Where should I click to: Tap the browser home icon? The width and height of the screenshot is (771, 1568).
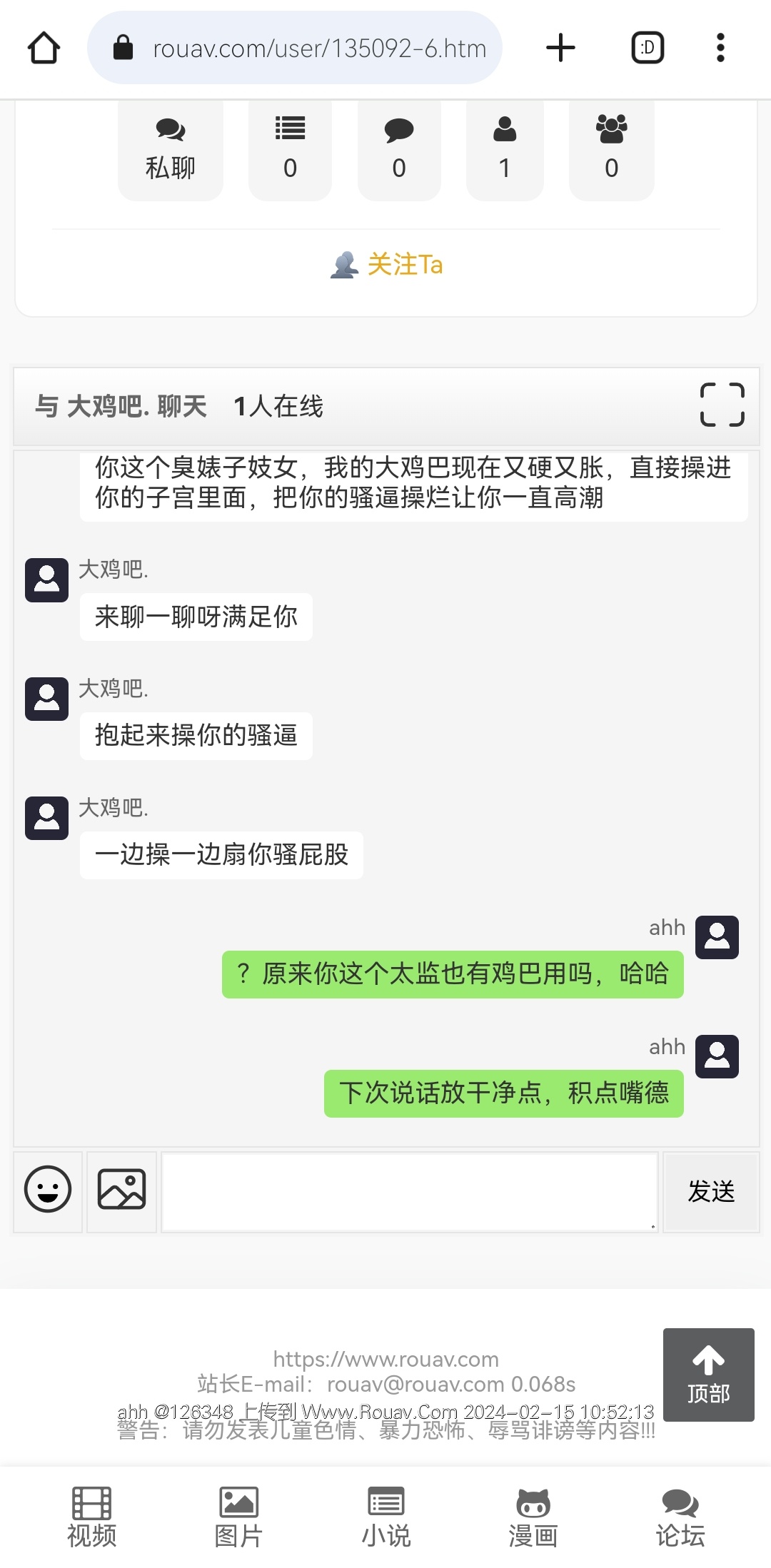[44, 48]
